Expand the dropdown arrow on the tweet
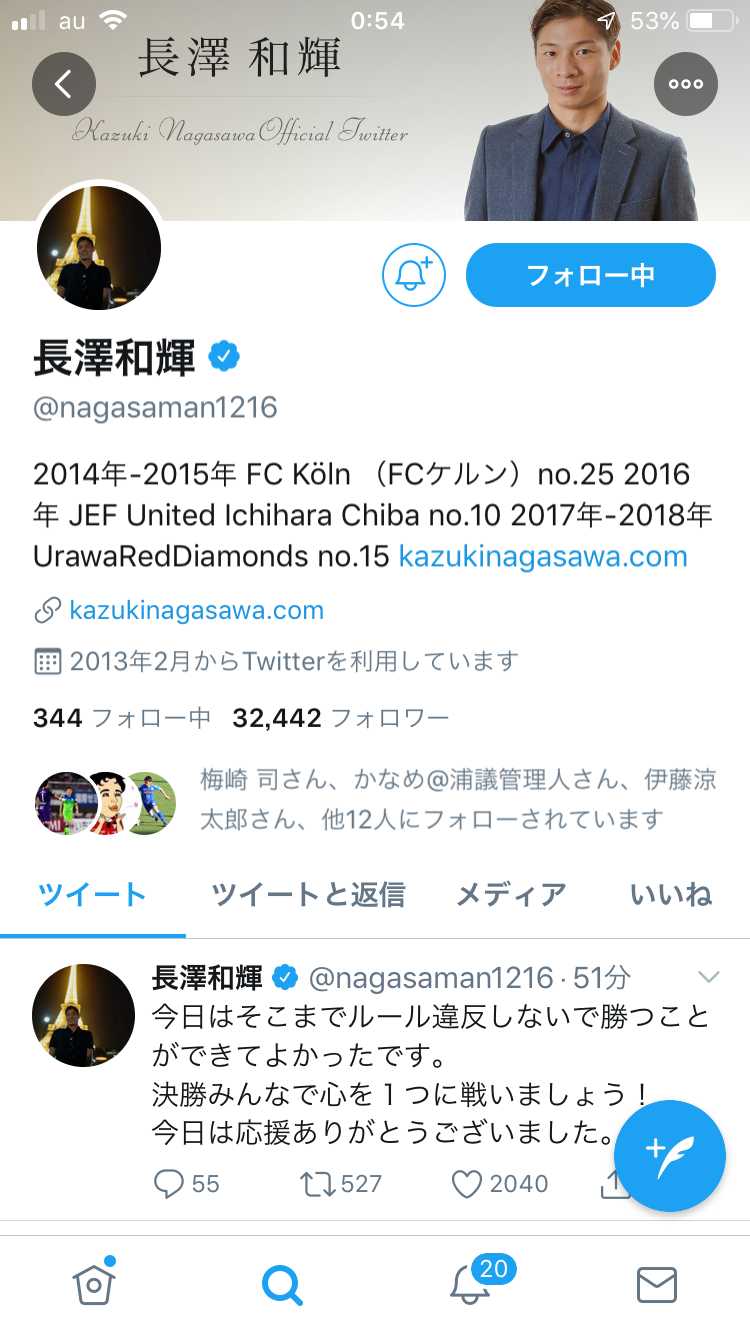 [x=709, y=977]
